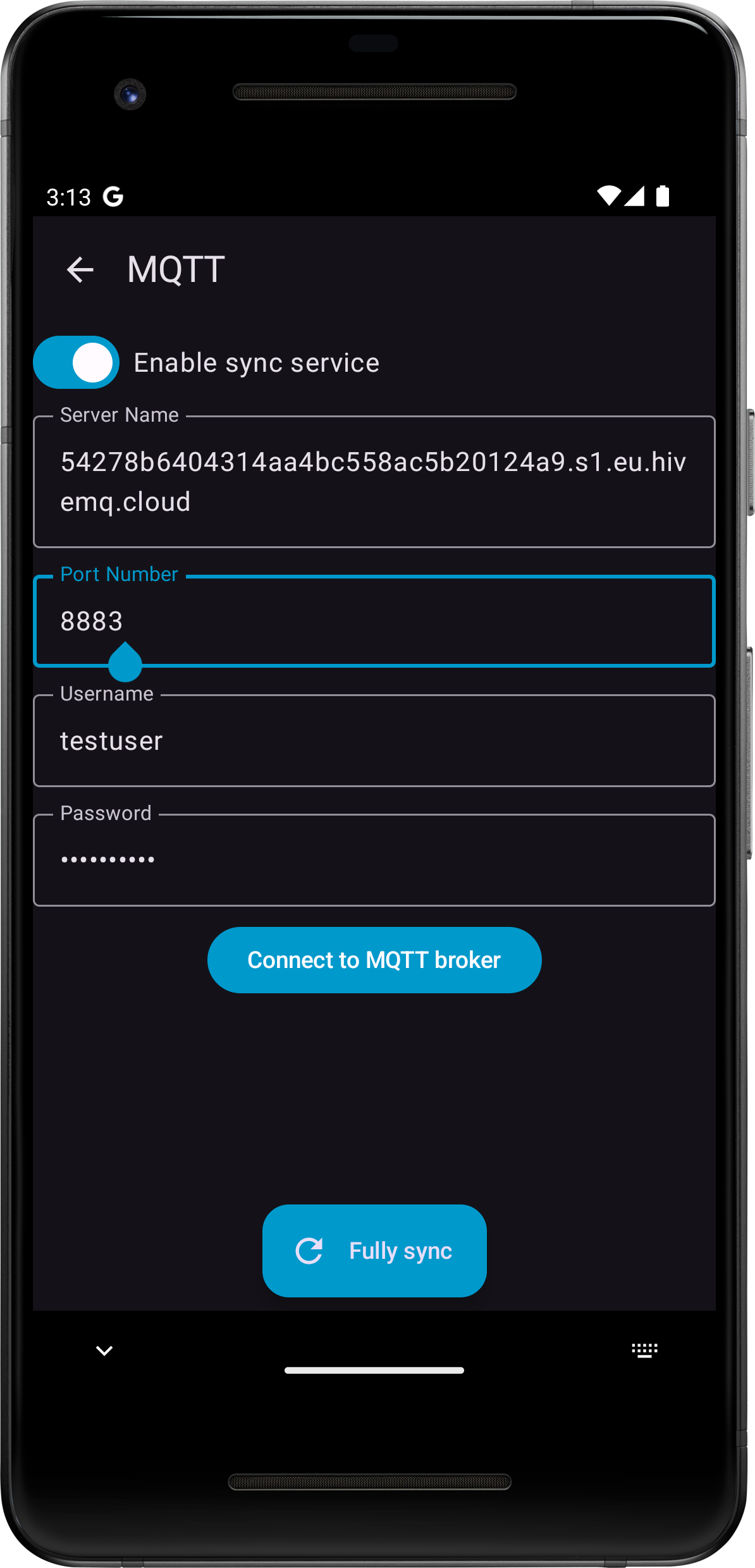
Task: Open the keyboard switcher icon
Action: coord(644,1351)
